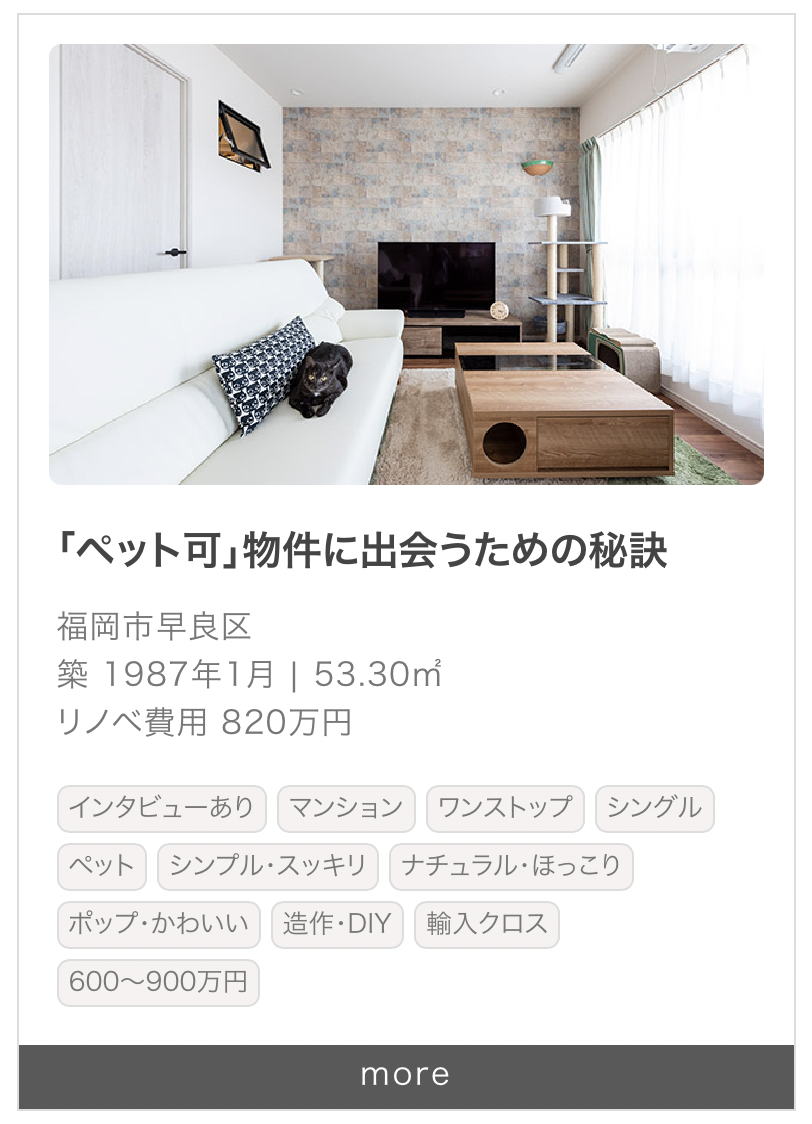Tap the 600〜900万円 price tag
812x1124 pixels.
[x=158, y=982]
